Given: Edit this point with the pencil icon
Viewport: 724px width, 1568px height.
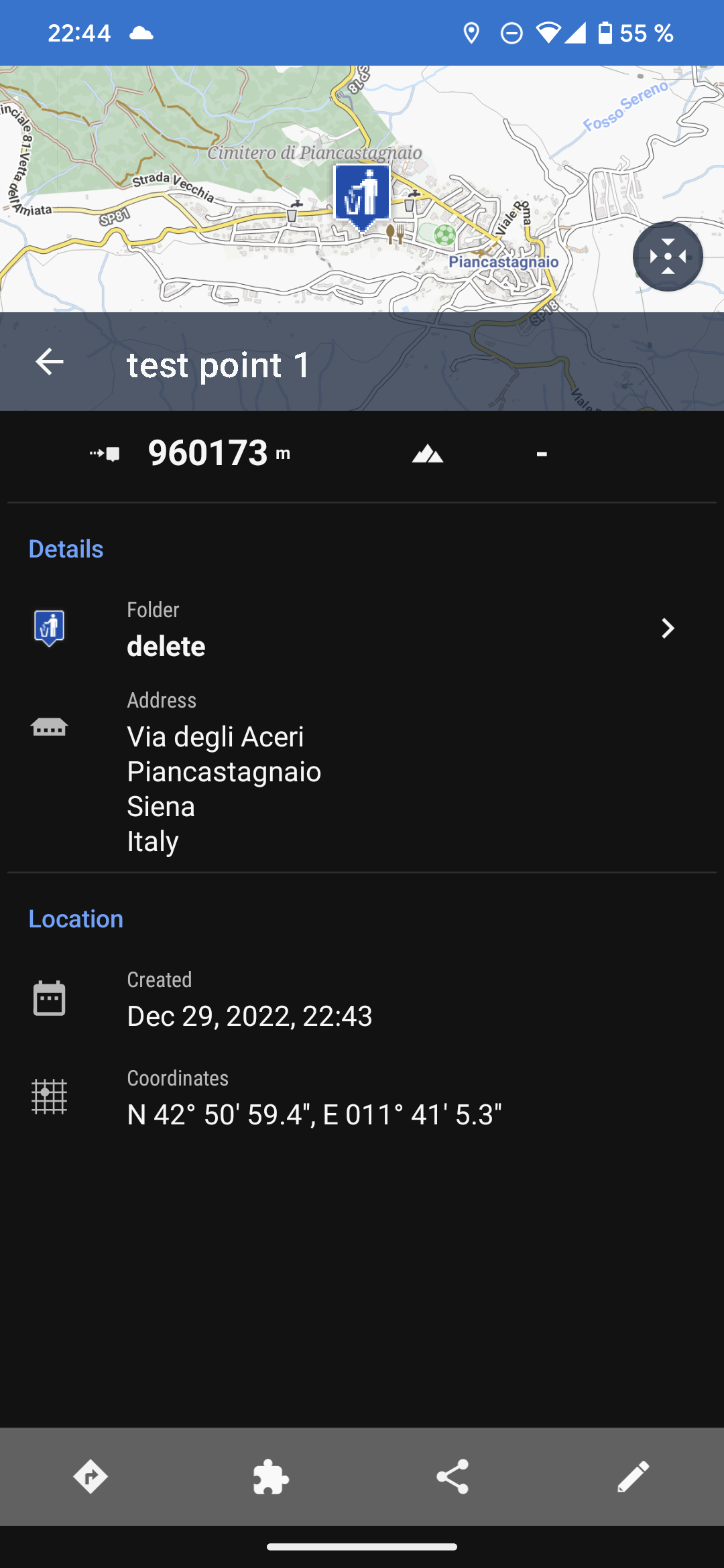Looking at the screenshot, I should pos(633,1477).
